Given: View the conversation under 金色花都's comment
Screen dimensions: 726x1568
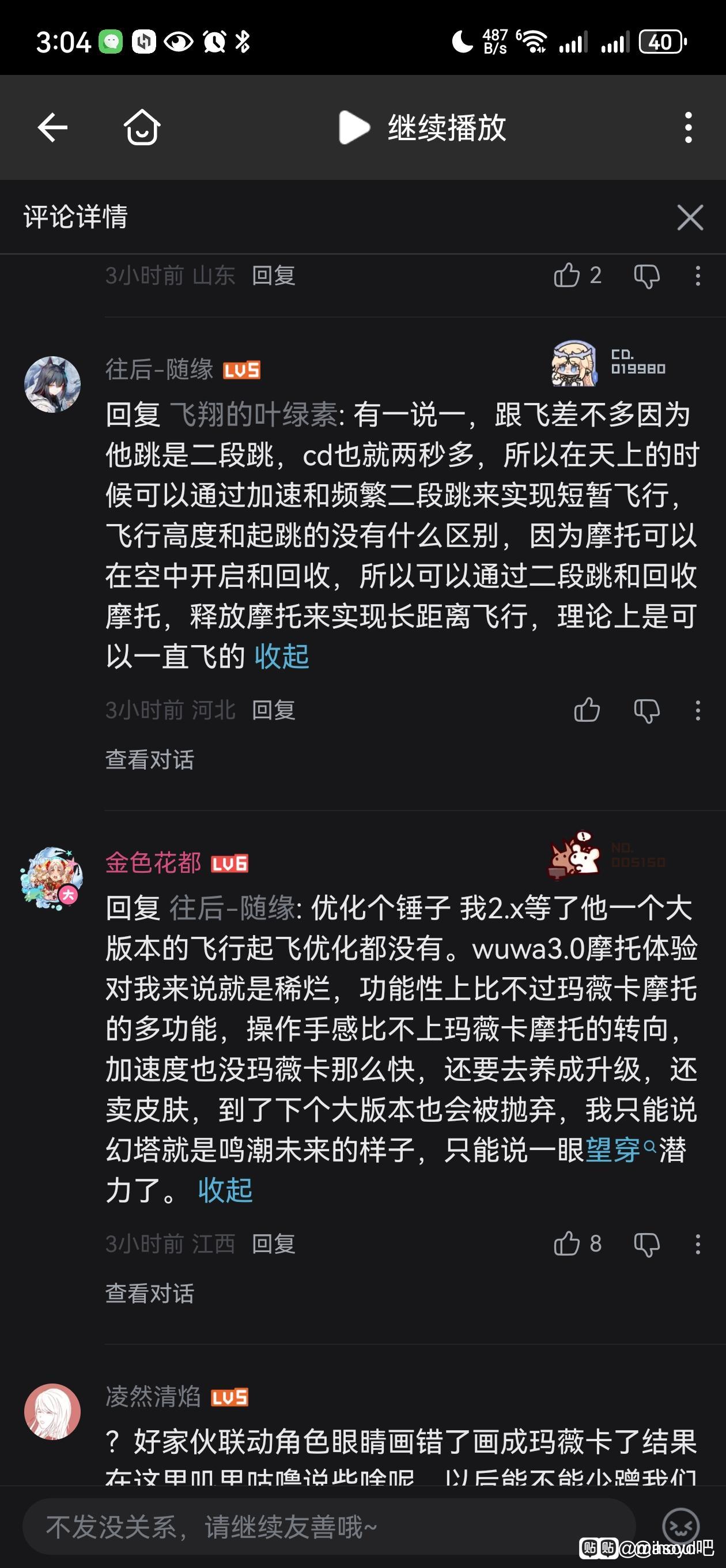Looking at the screenshot, I should (150, 1294).
